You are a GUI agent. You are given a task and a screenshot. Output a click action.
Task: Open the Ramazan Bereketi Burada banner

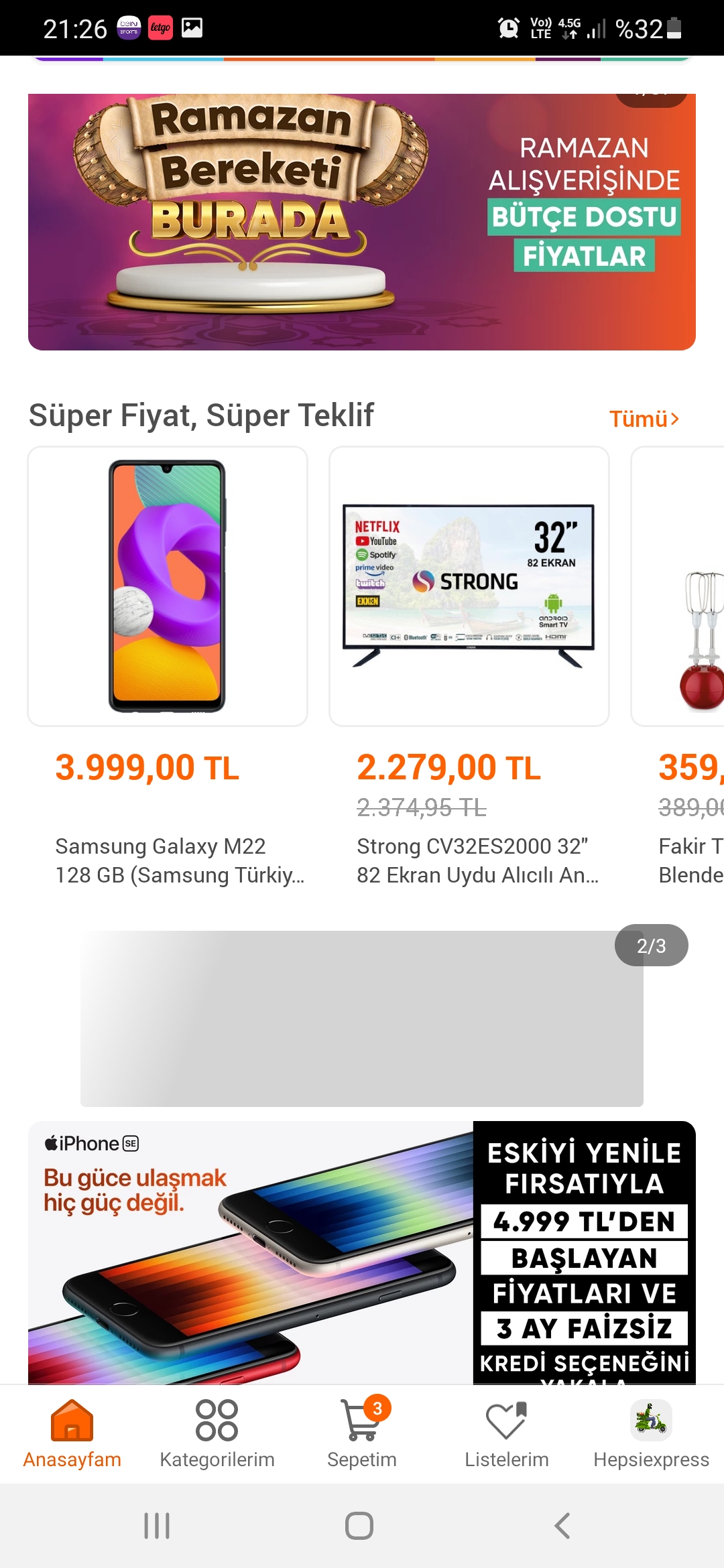tap(362, 222)
